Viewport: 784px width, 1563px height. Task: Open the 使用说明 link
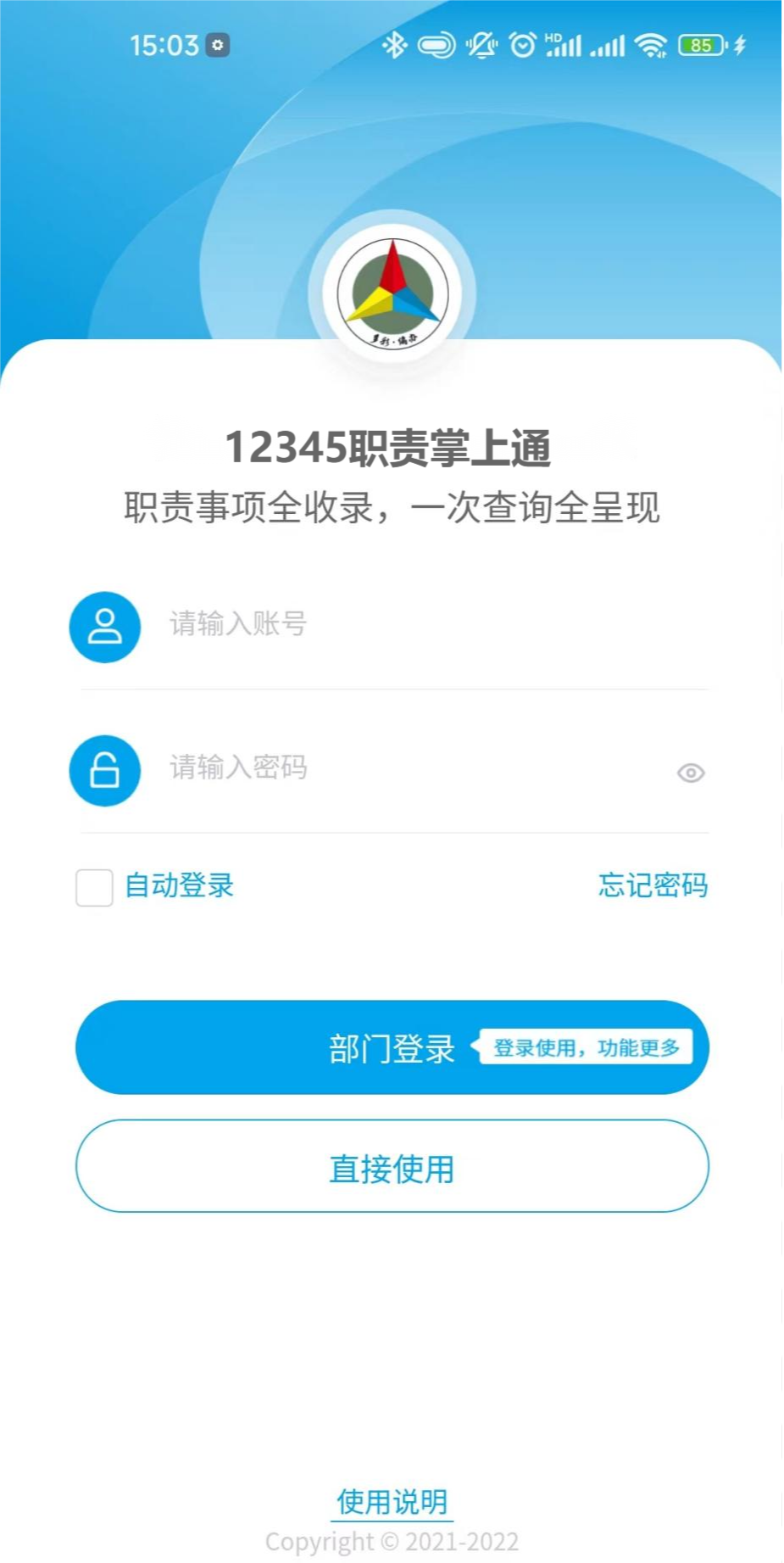tap(392, 1501)
